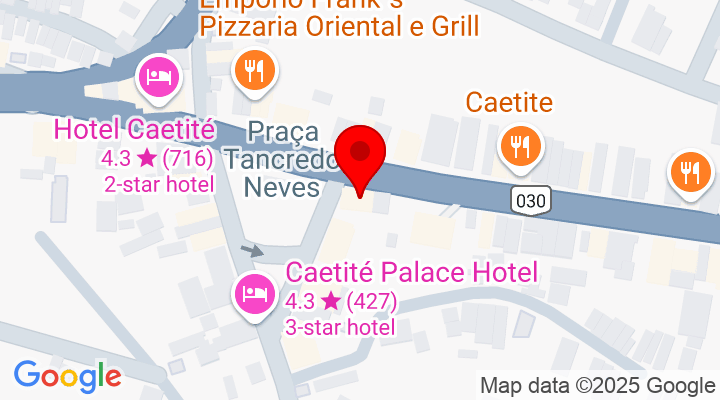Open the Hotel Caetité marker

coord(158,77)
